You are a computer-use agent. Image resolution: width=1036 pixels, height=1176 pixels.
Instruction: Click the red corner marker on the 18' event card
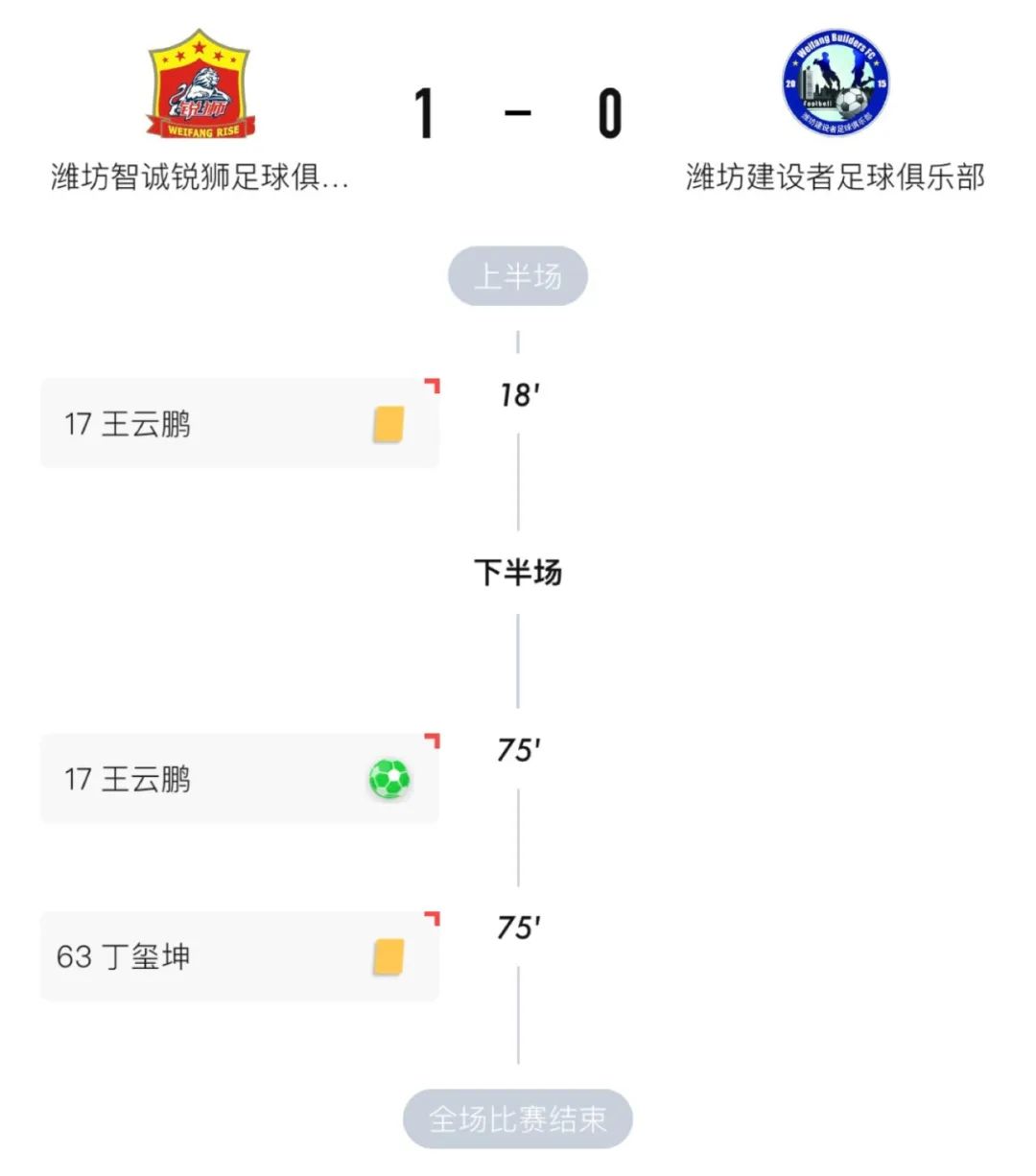pos(434,386)
